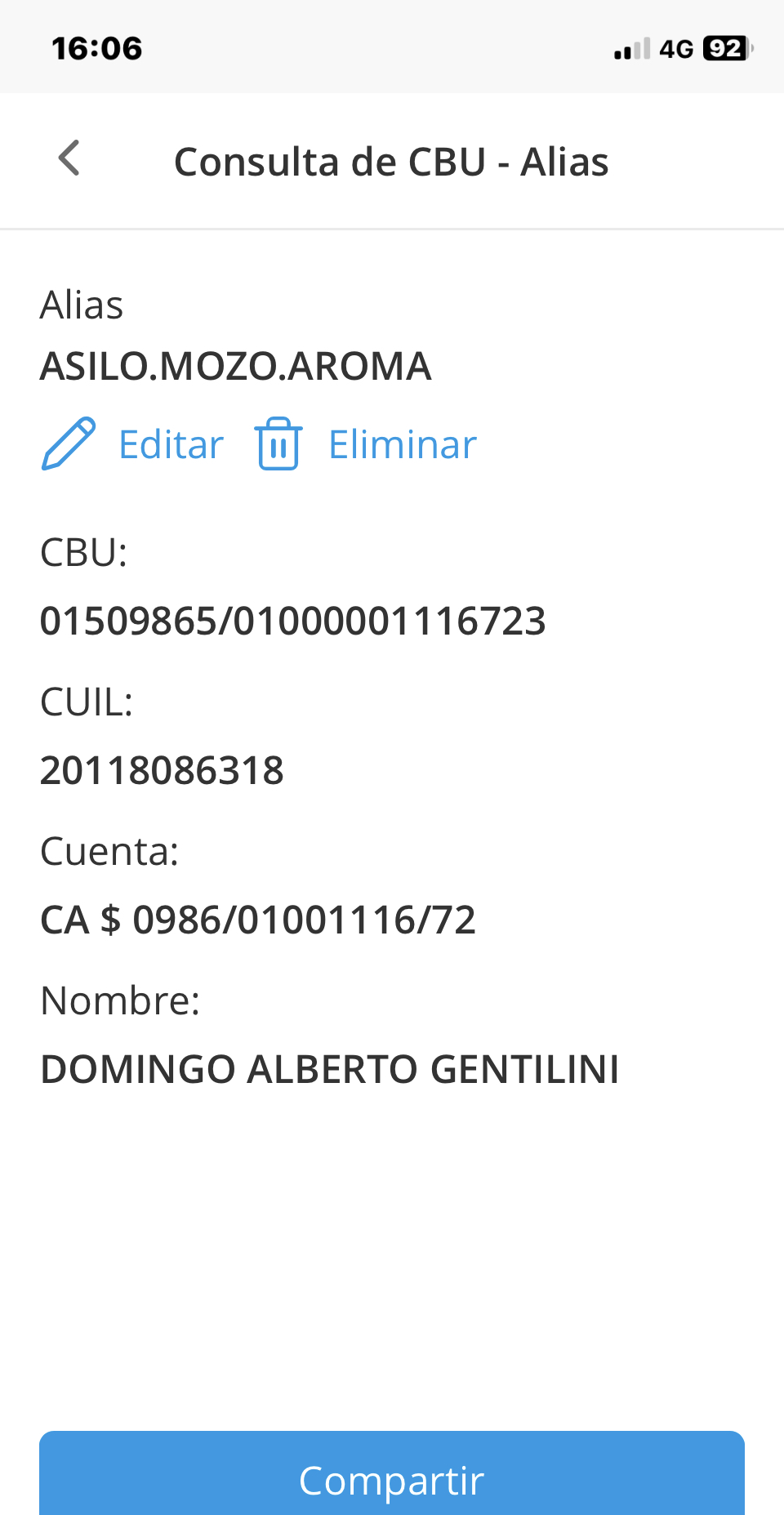This screenshot has height=1515, width=784.
Task: Share account details with Compartir
Action: click(x=392, y=1473)
